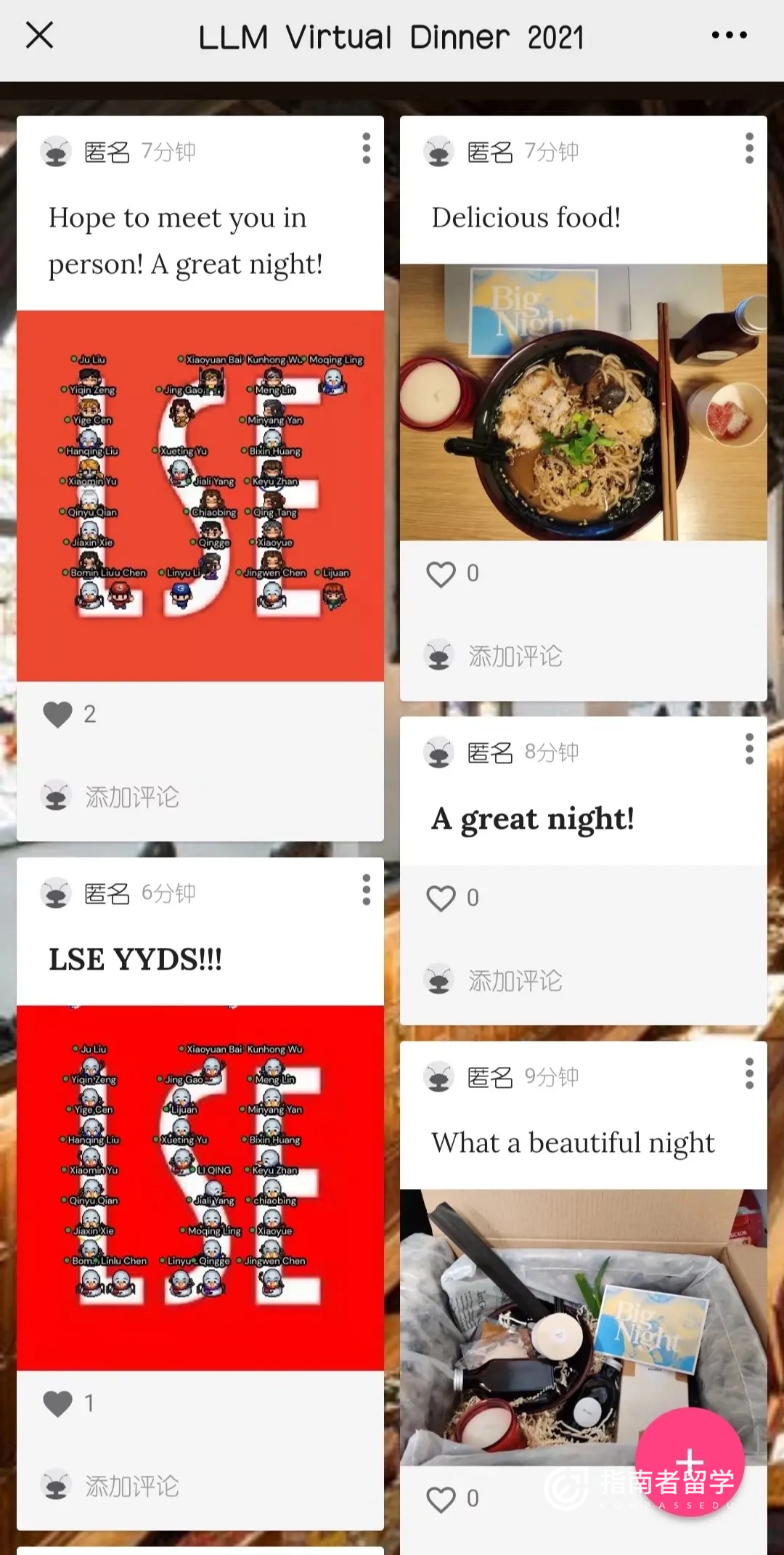View the ramen bowl photo
The height and width of the screenshot is (1555, 784).
tap(583, 402)
